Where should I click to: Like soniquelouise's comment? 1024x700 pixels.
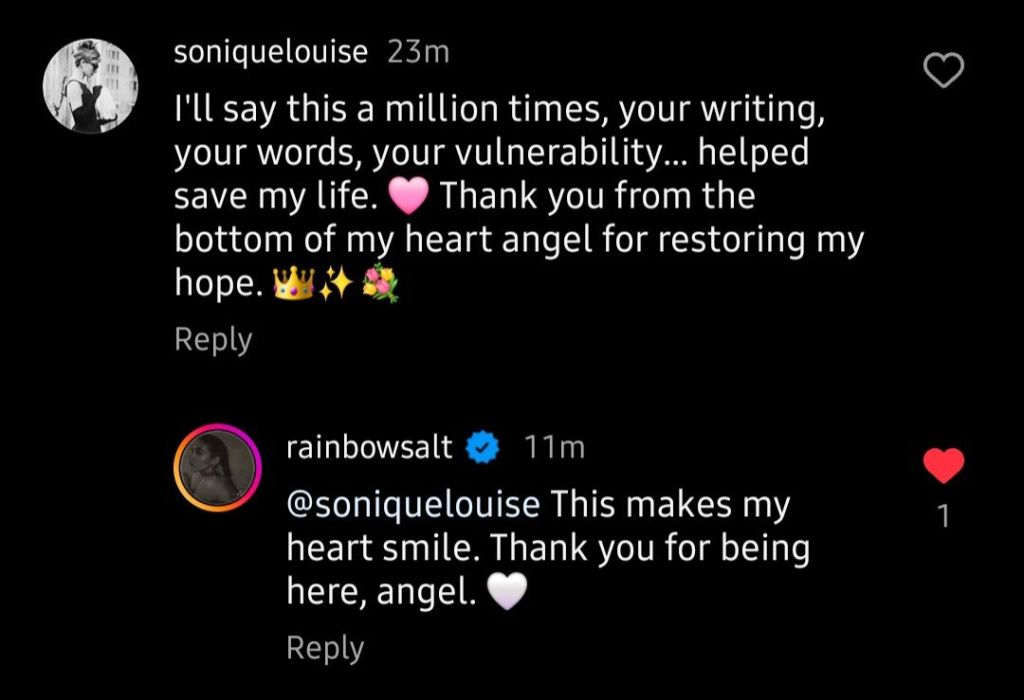(941, 70)
